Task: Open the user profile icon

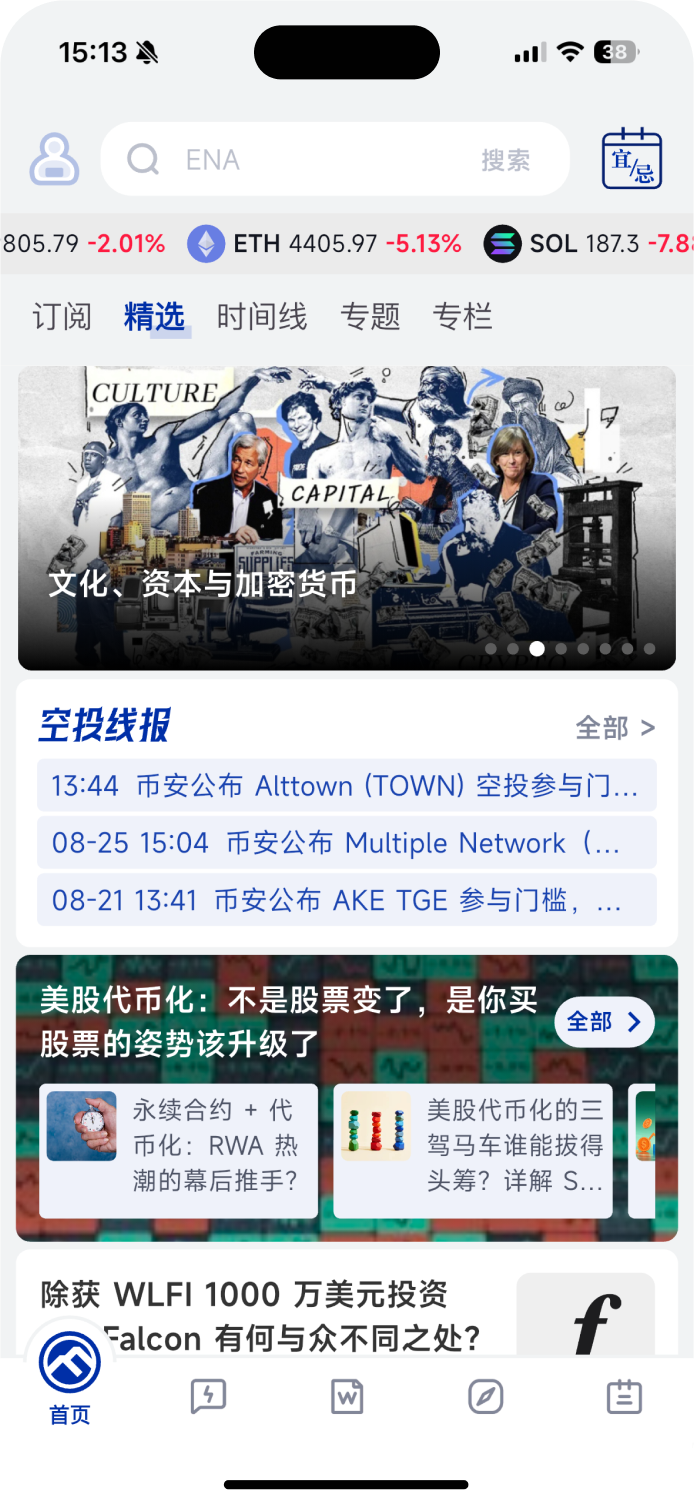Action: point(54,159)
